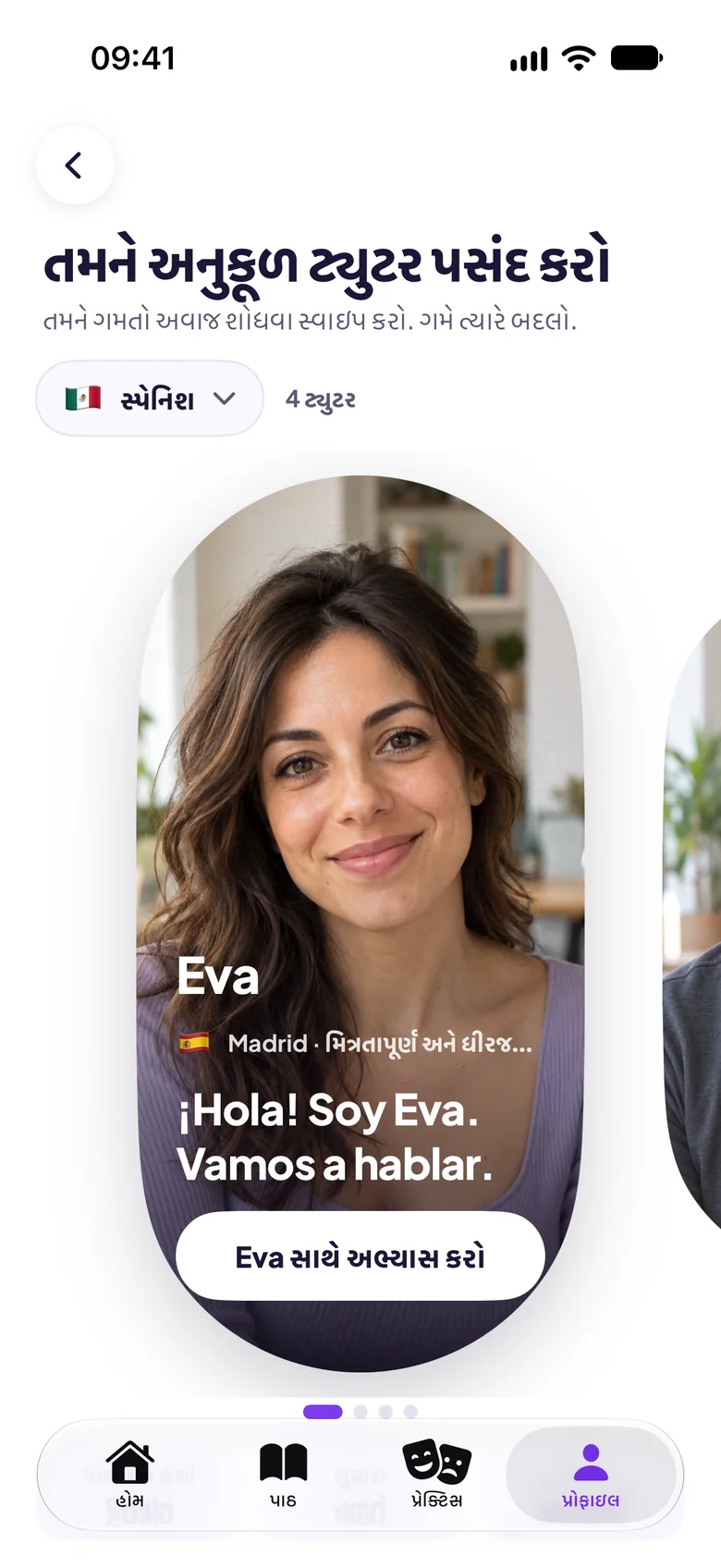Switch to the પાઠ tab

[283, 1475]
